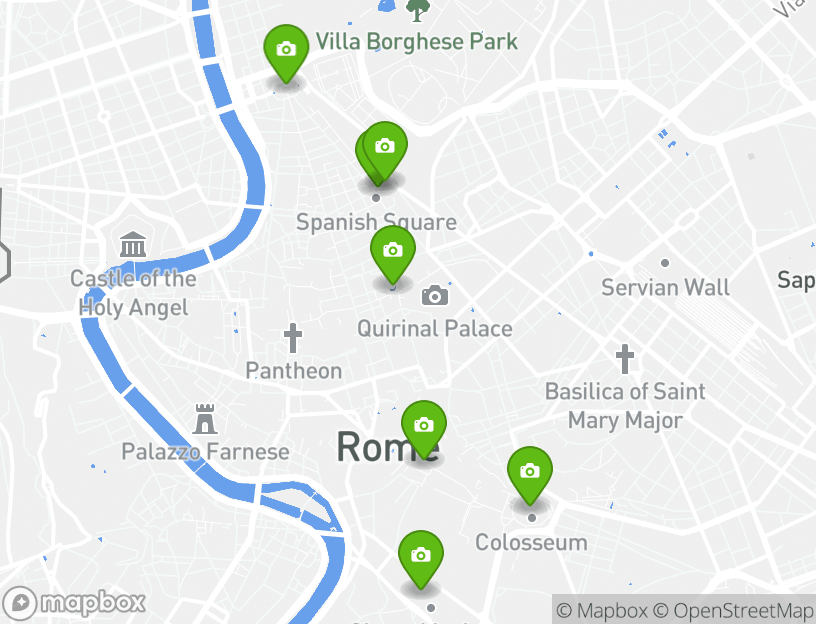Tap the green marker near Villa Borghese Park

(x=286, y=50)
